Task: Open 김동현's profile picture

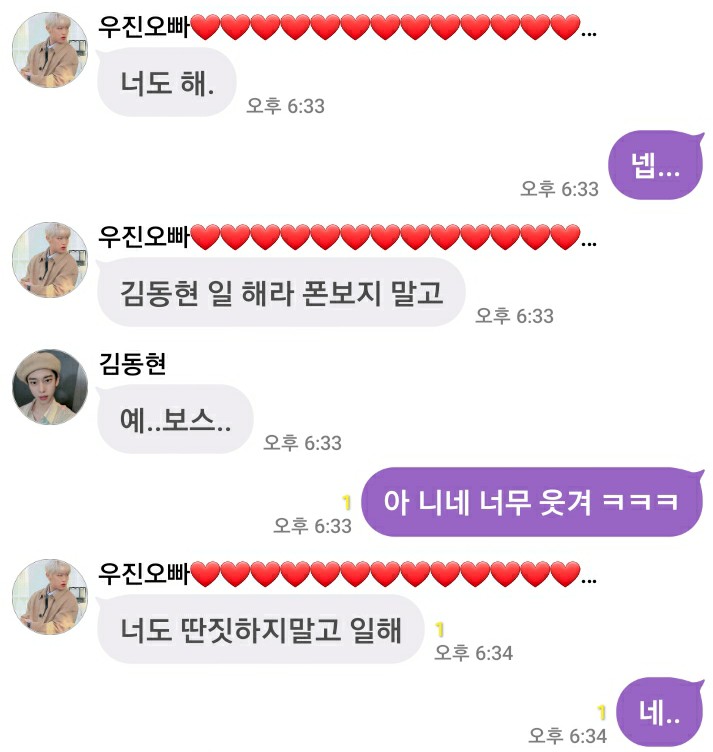Action: [49, 386]
